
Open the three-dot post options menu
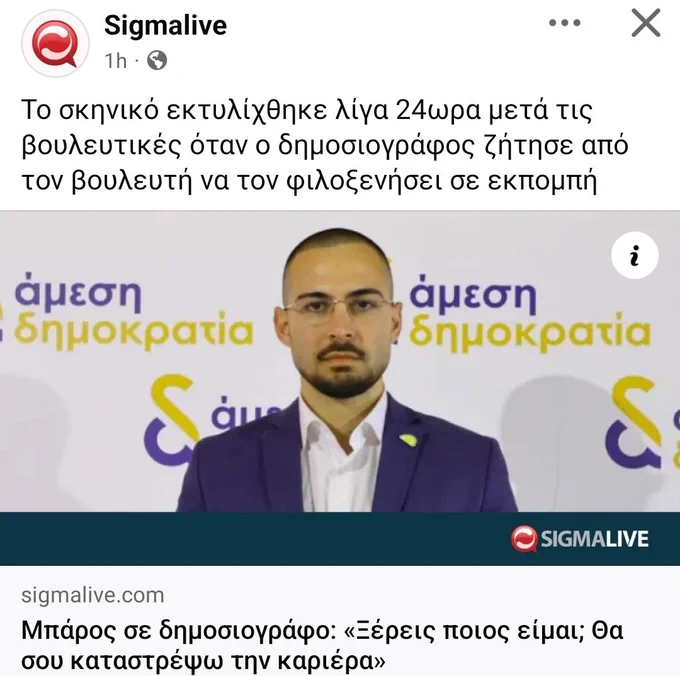coord(564,23)
